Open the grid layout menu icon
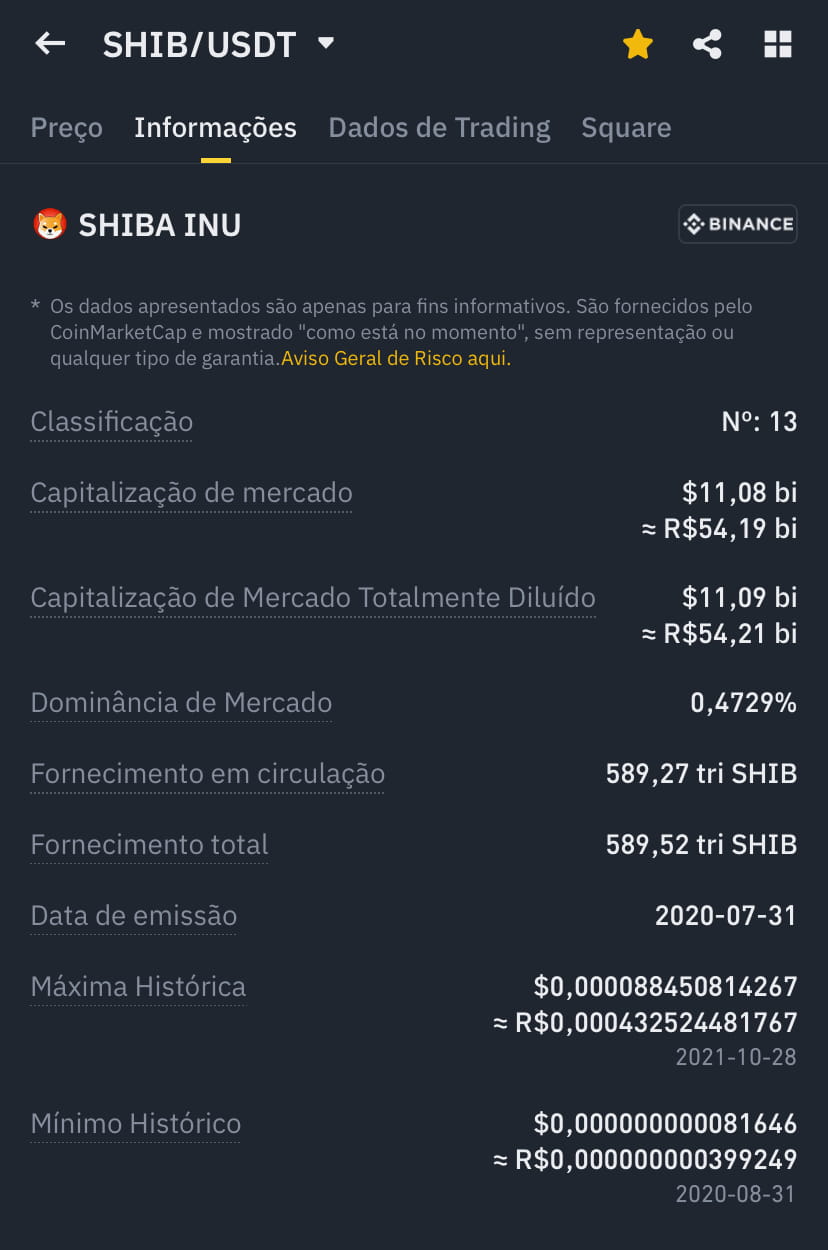 point(777,44)
